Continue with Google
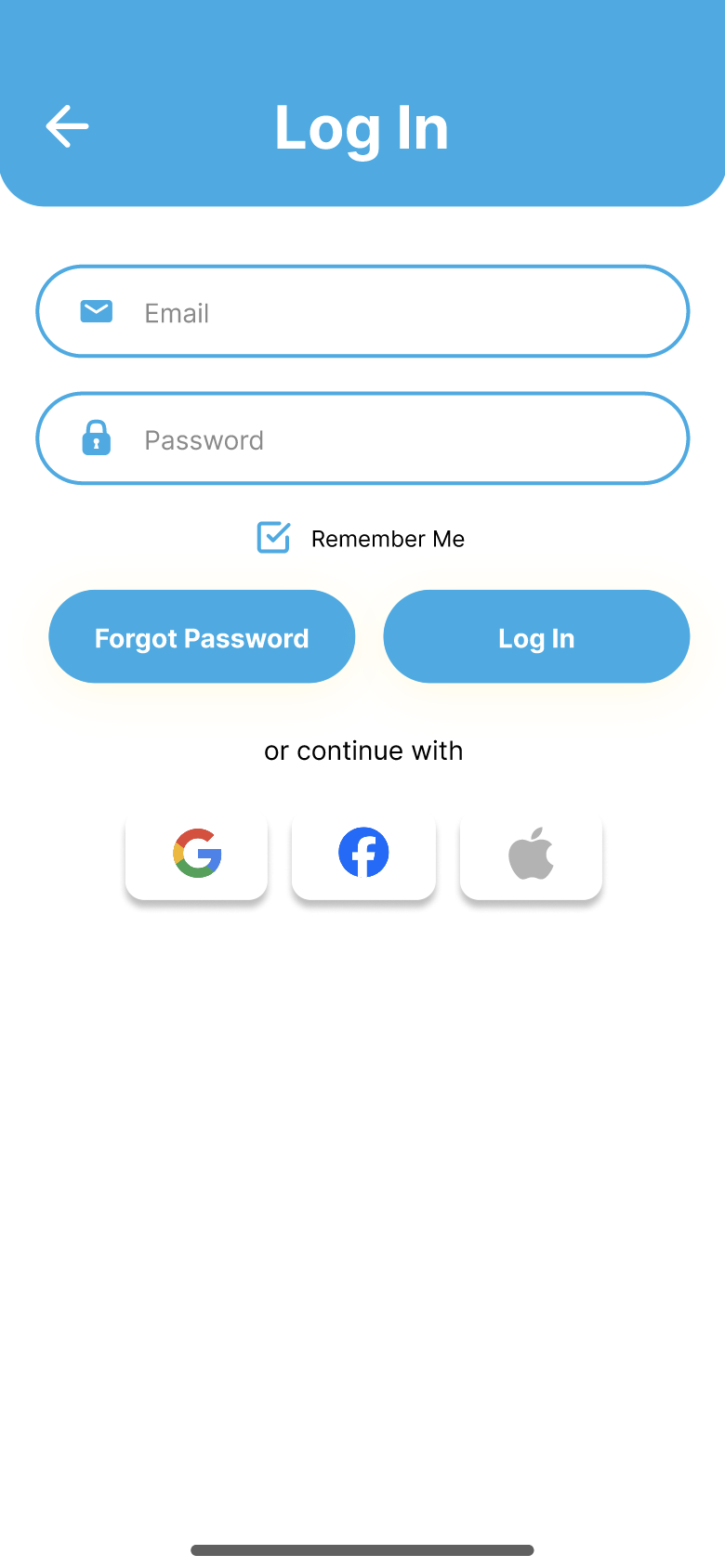Screen dimensions: 725x1568 coord(196,853)
